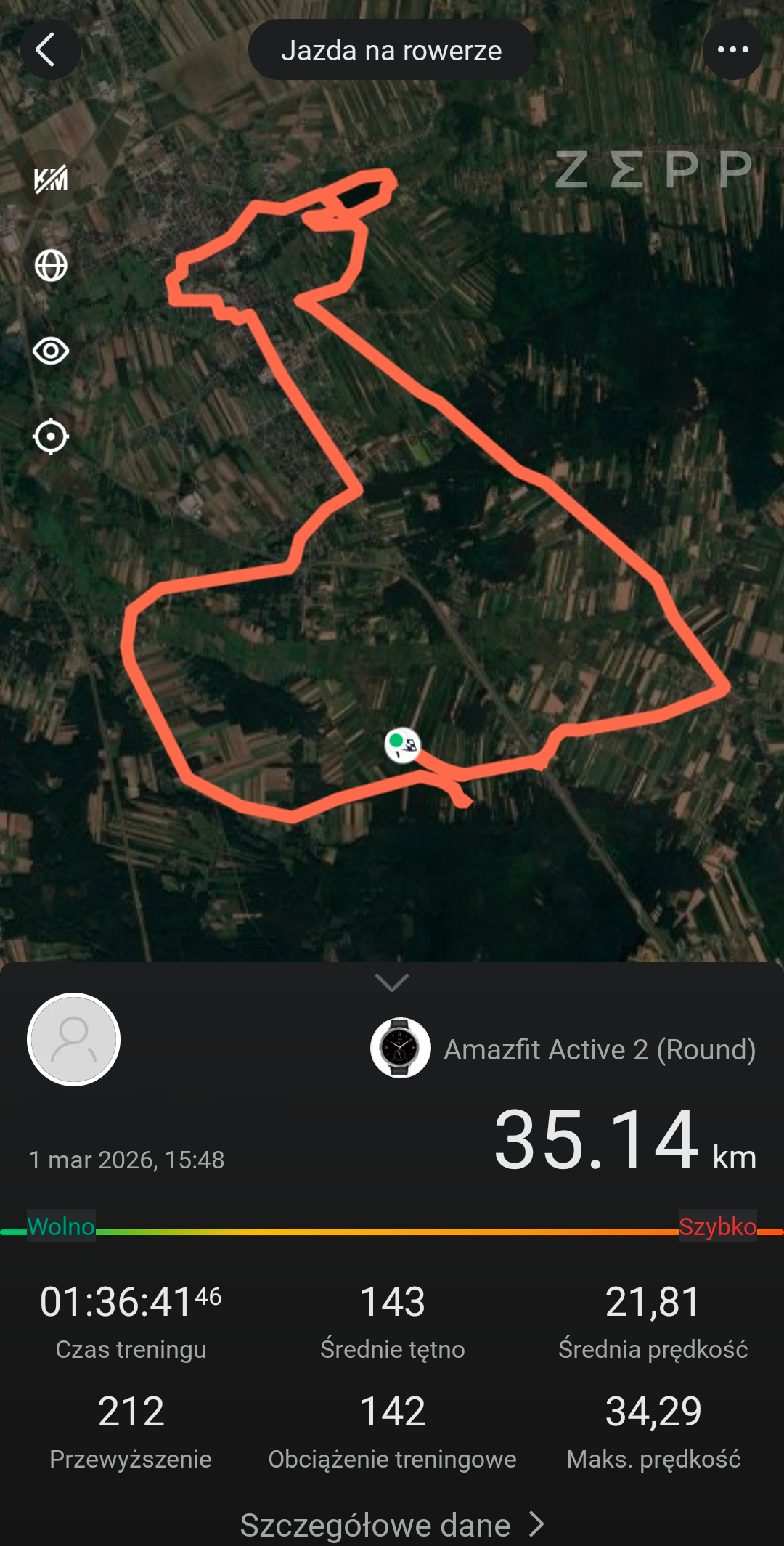
Task: Collapse the workout summary panel
Action: tap(392, 982)
